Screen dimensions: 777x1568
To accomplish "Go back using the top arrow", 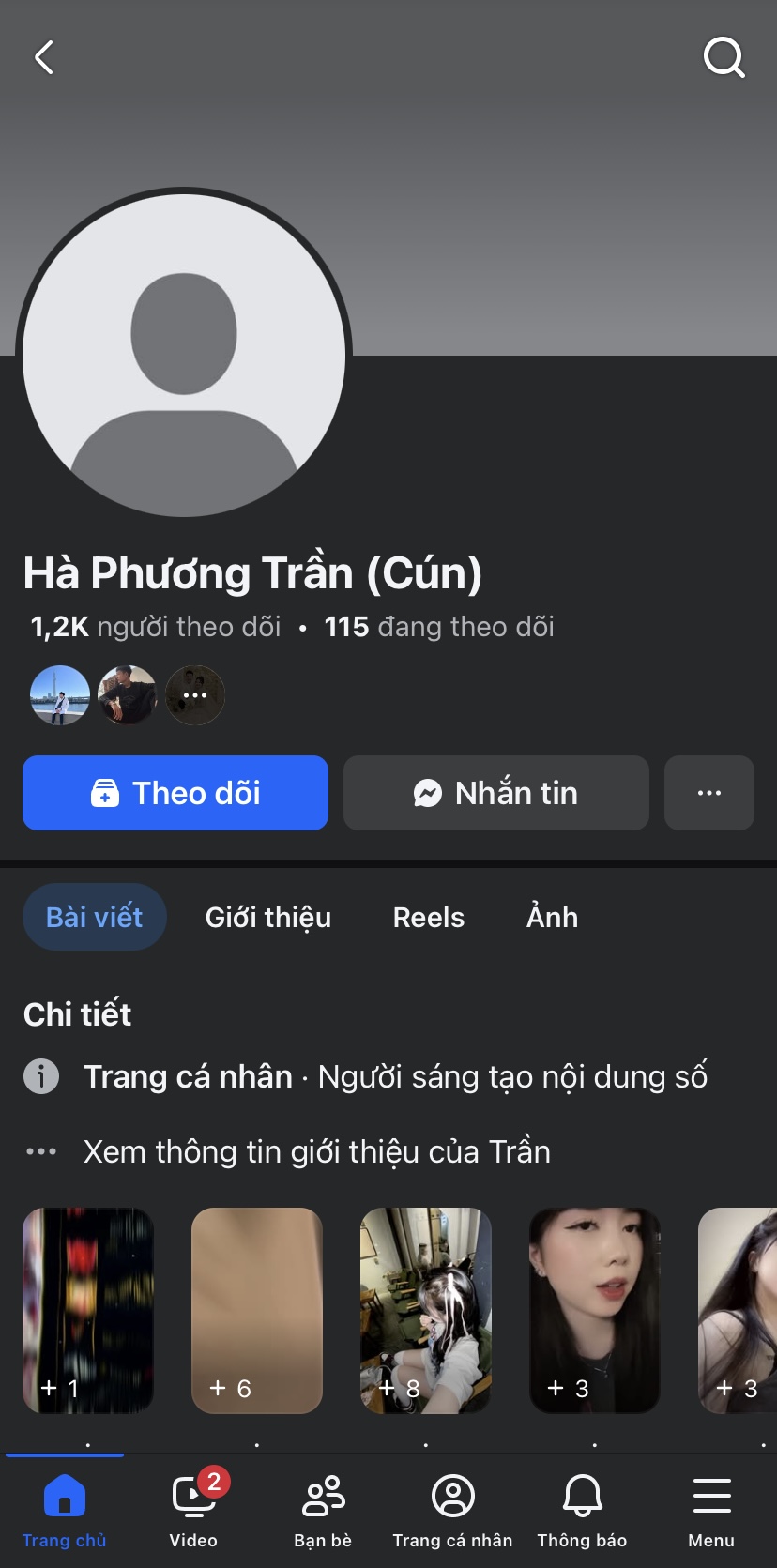I will point(44,57).
